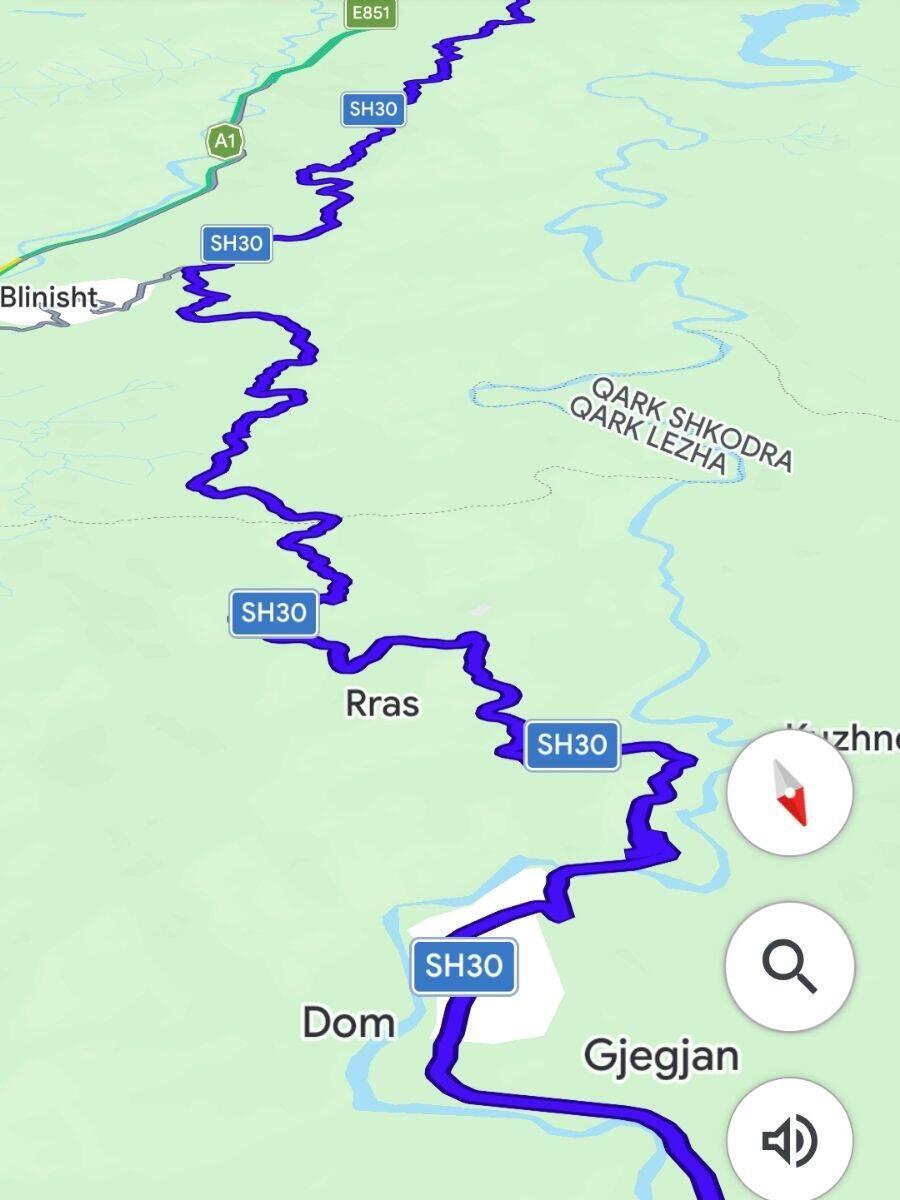The width and height of the screenshot is (900, 1200).
Task: Toggle the voice guidance sound button
Action: [790, 1140]
